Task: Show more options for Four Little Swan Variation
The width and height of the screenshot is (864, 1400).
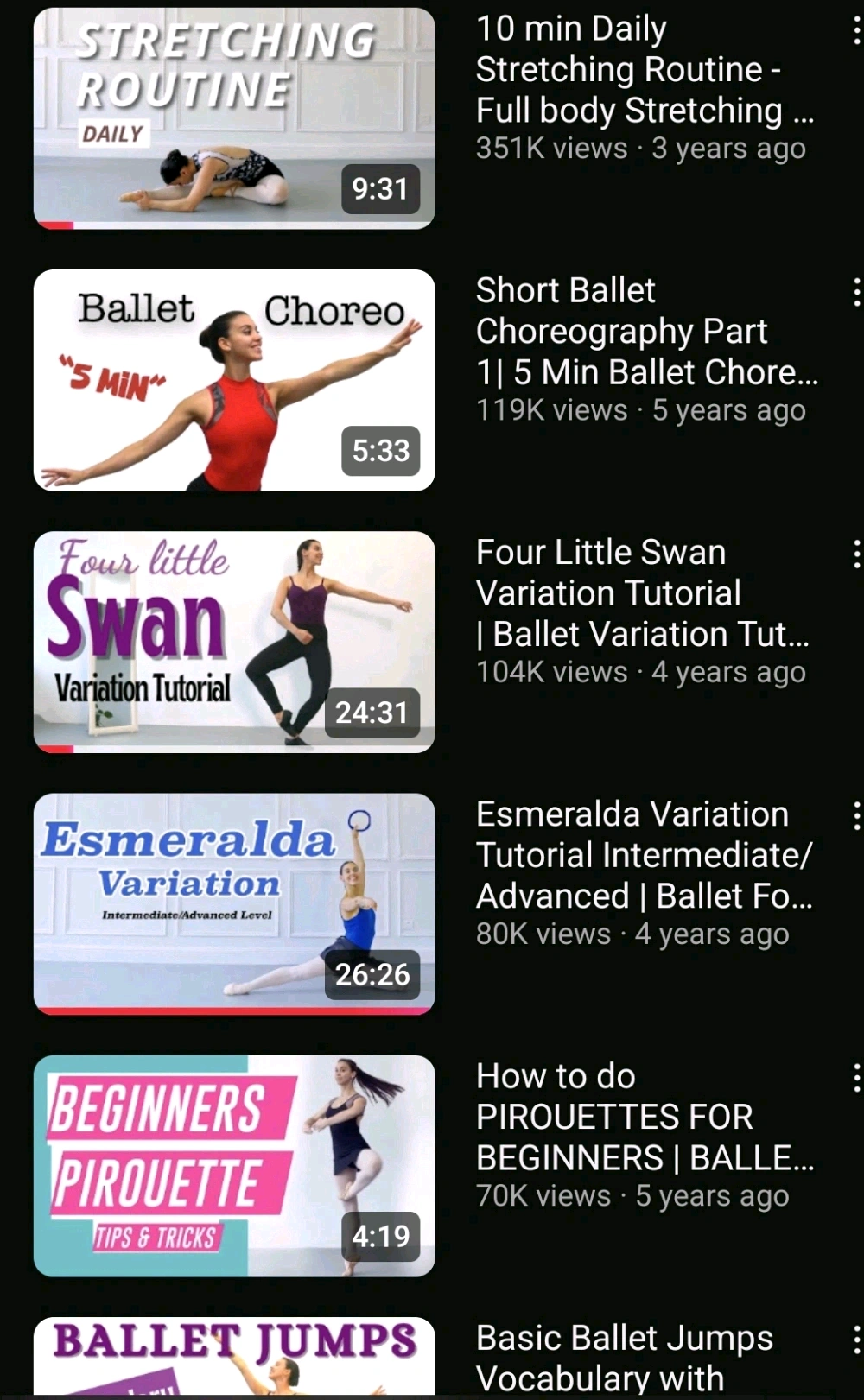Action: point(855,554)
